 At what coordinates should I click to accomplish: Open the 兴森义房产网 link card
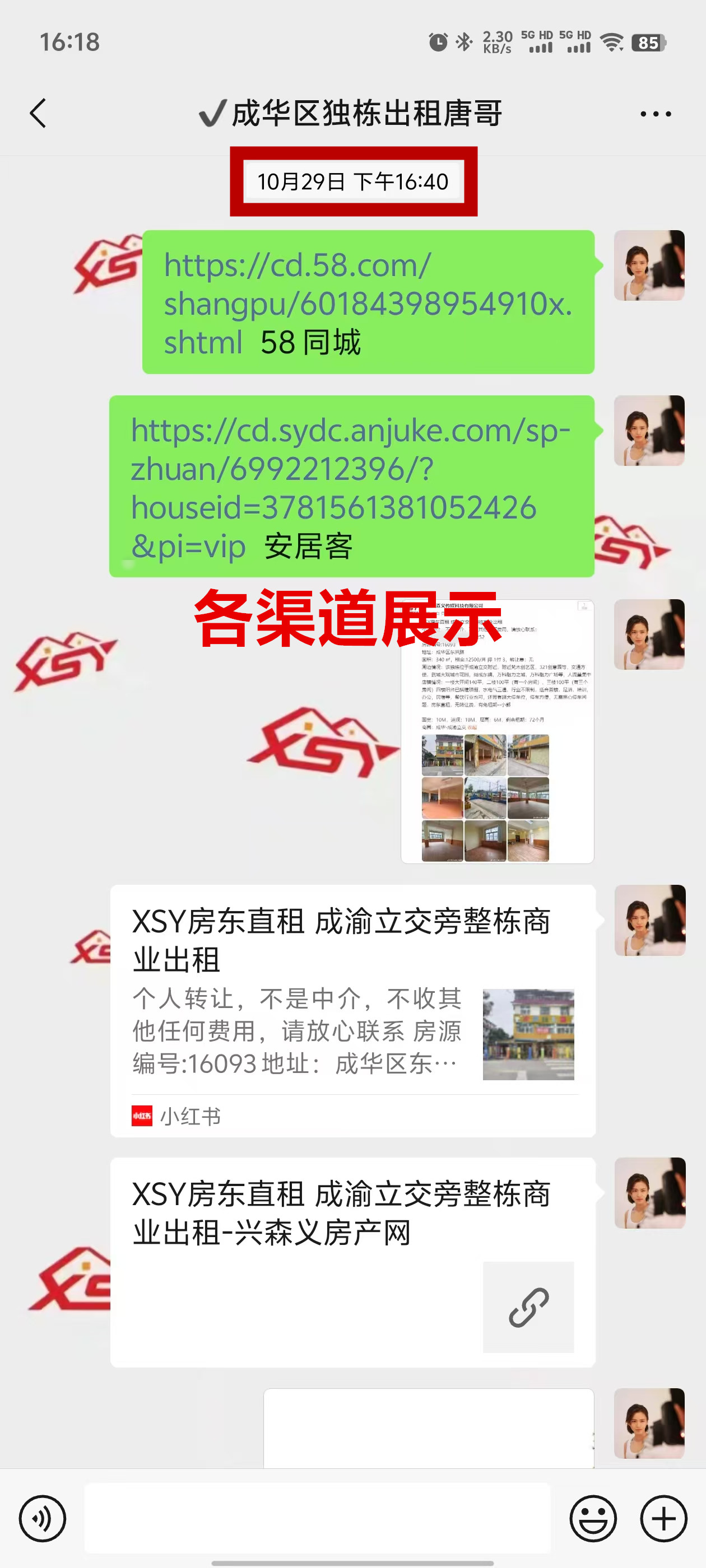click(x=352, y=1262)
